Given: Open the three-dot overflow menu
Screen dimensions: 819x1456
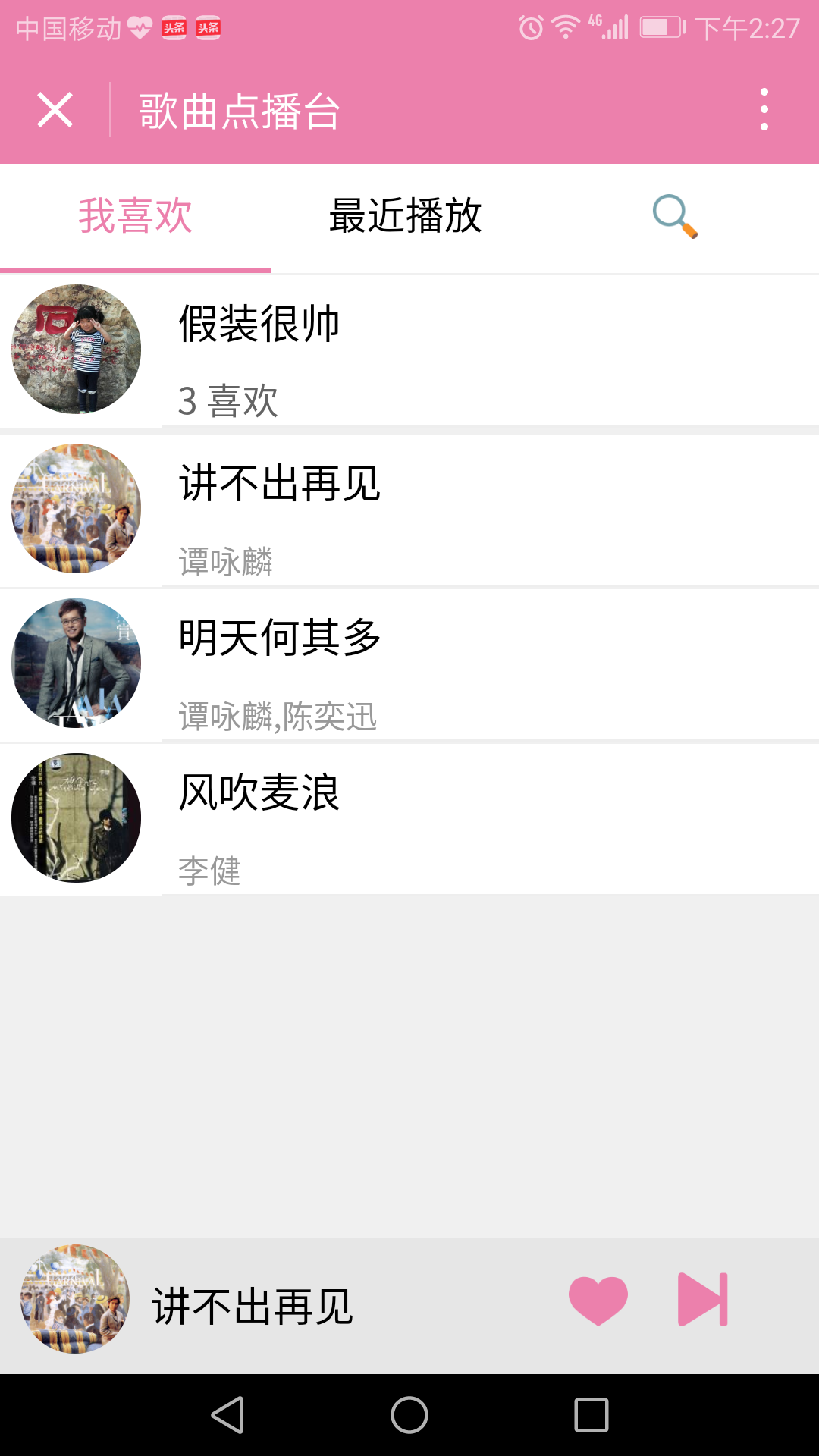Looking at the screenshot, I should (764, 109).
